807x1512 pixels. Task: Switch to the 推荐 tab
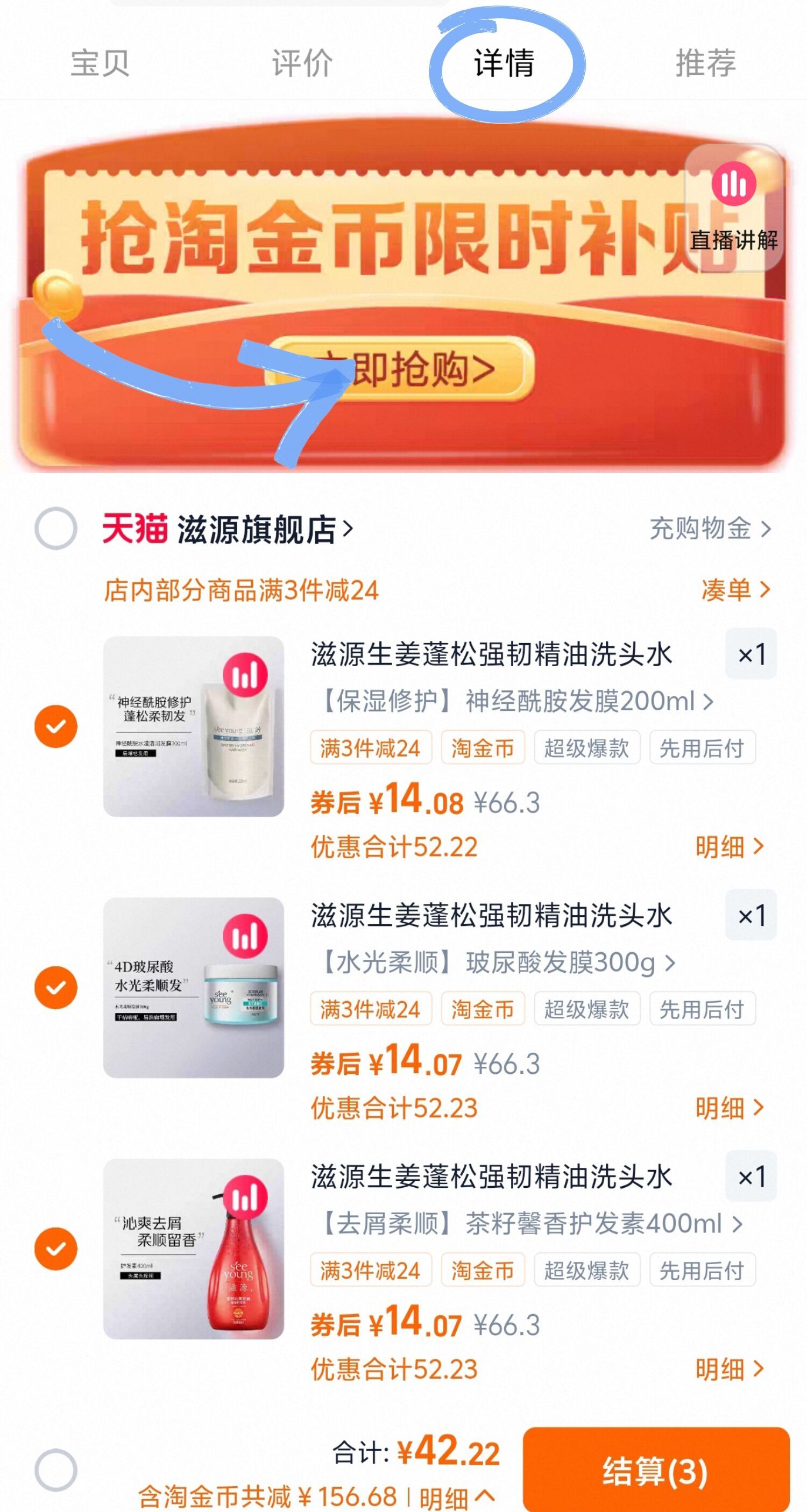[x=705, y=65]
